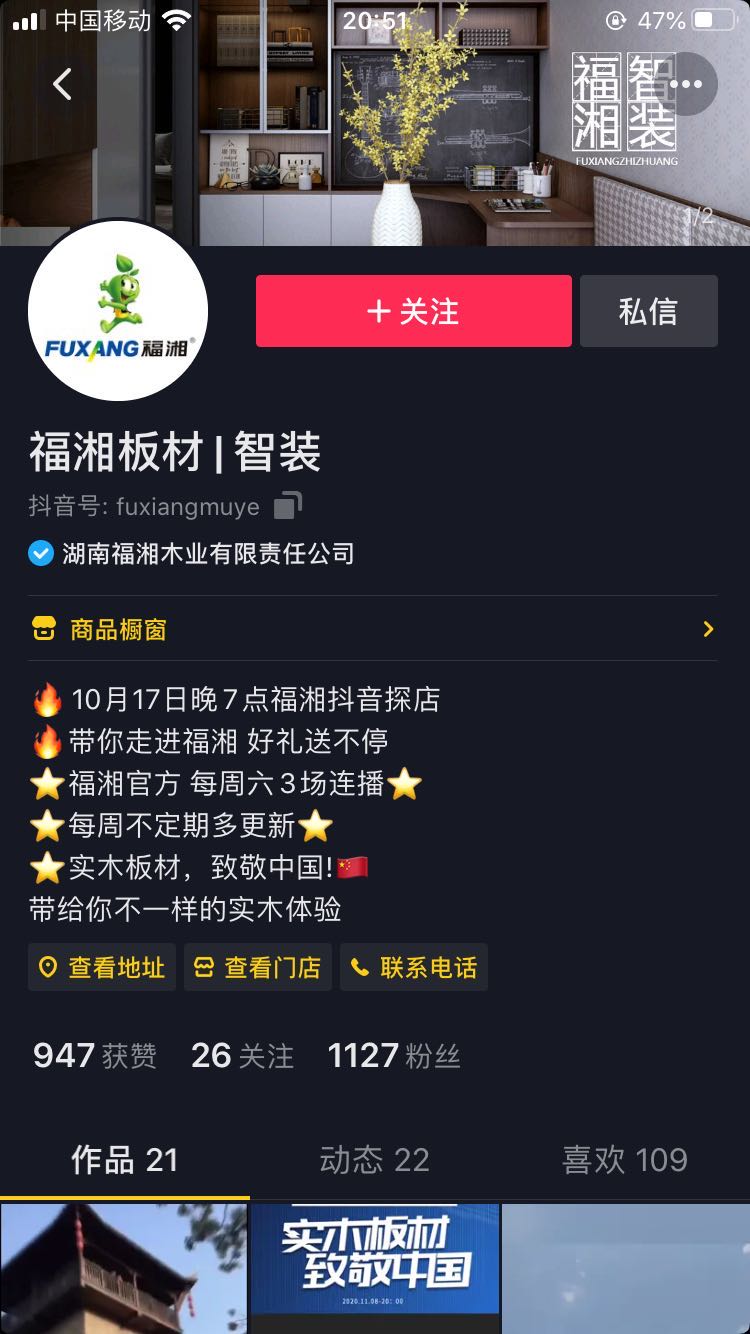Go back using the top-left arrow
This screenshot has height=1334, width=750.
point(62,84)
